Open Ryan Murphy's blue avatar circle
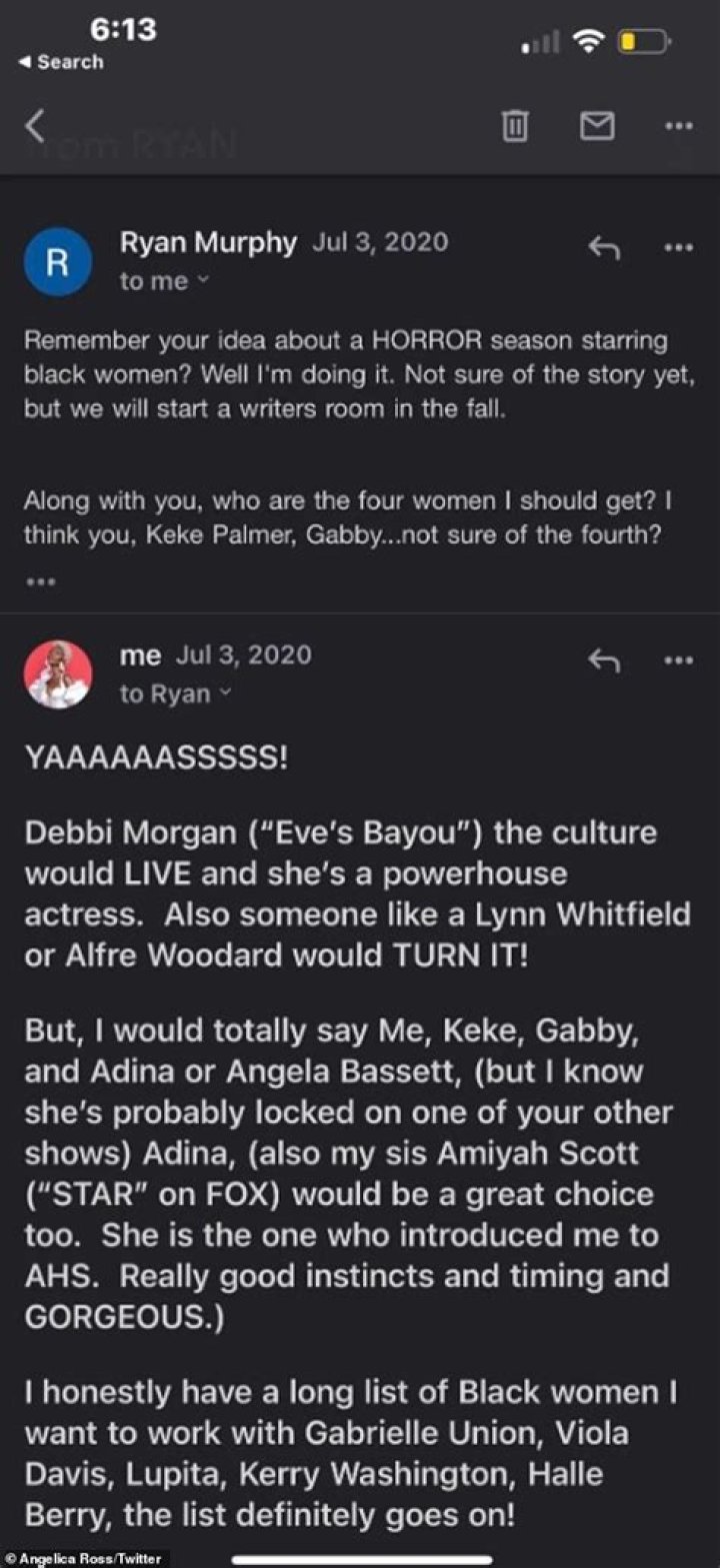 [x=58, y=261]
